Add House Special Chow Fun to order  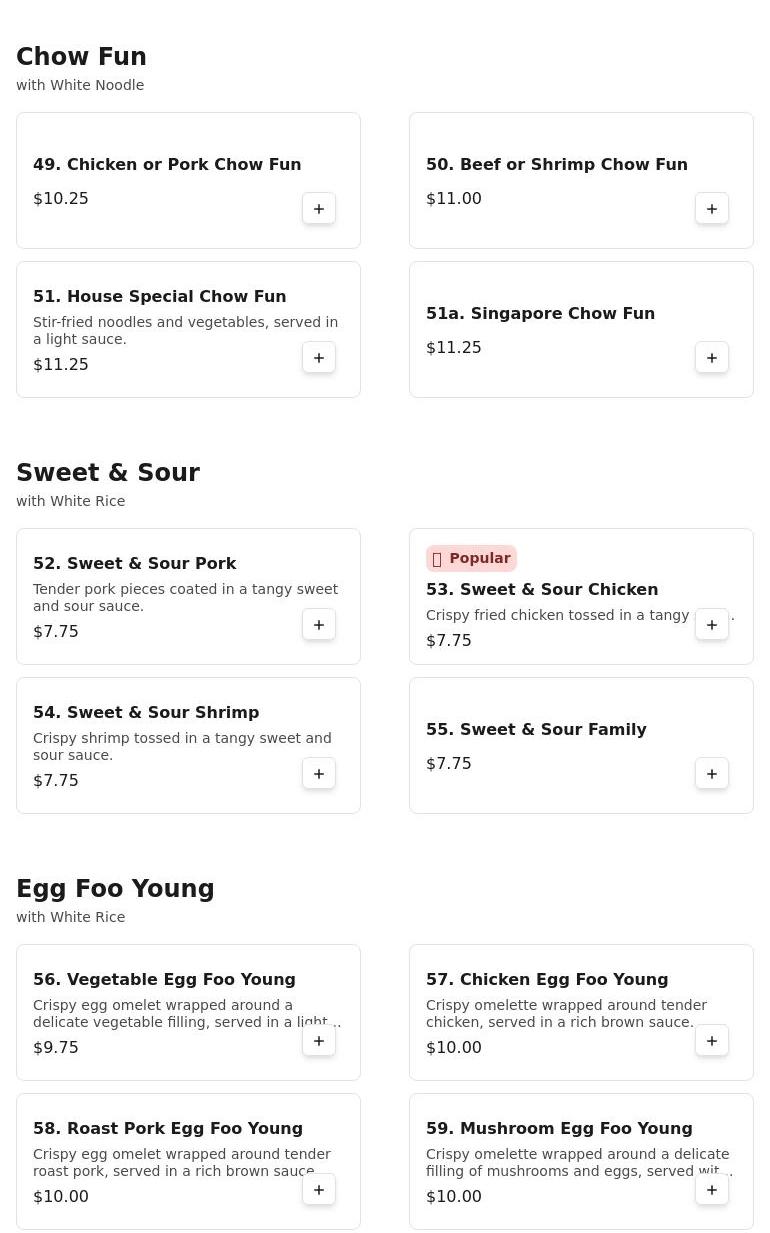[x=318, y=357]
